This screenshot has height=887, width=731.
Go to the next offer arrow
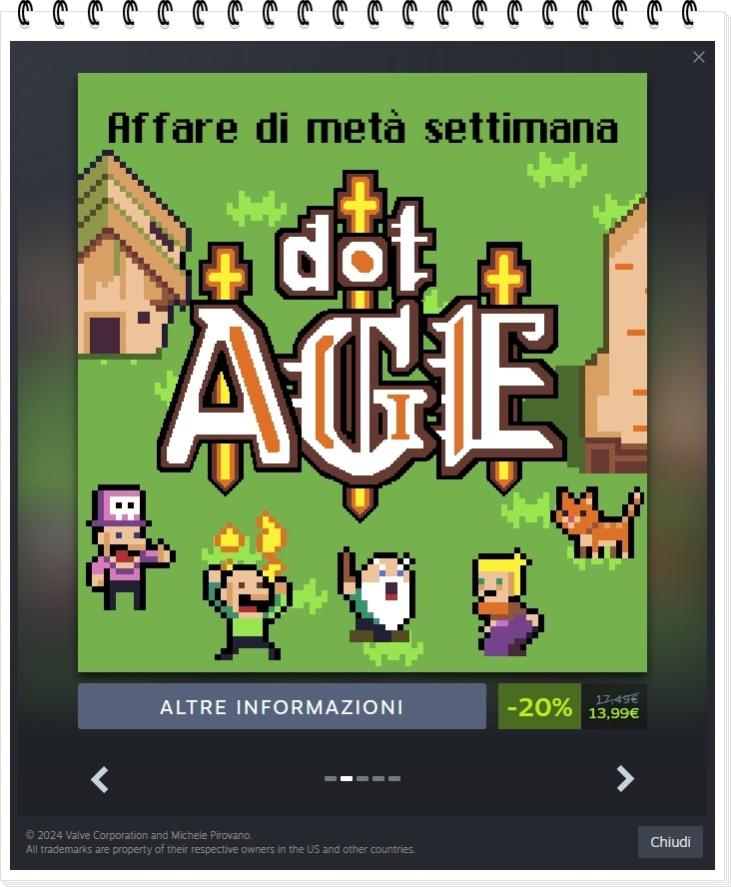point(625,778)
